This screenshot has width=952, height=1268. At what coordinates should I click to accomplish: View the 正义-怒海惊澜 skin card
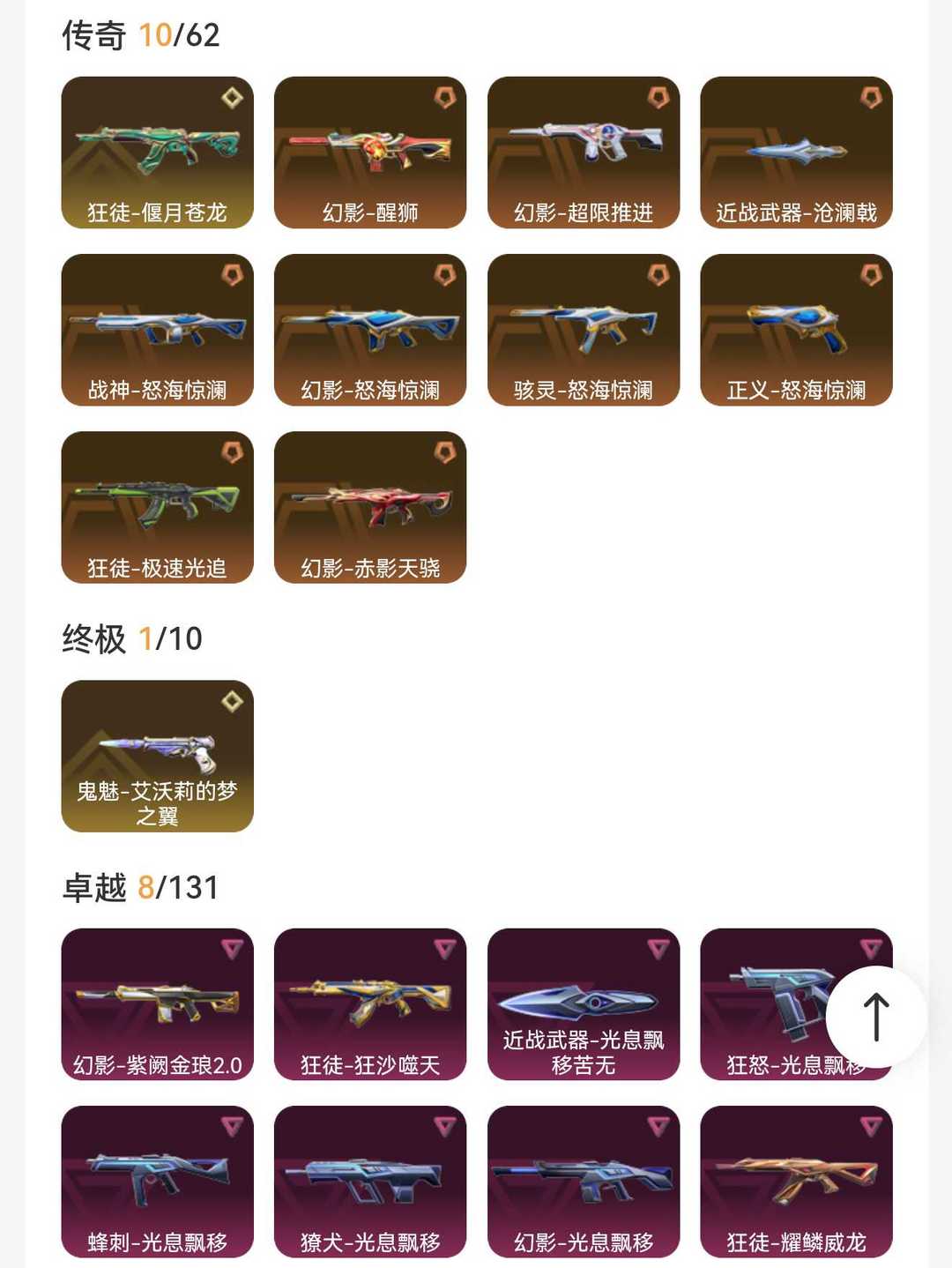pos(796,329)
